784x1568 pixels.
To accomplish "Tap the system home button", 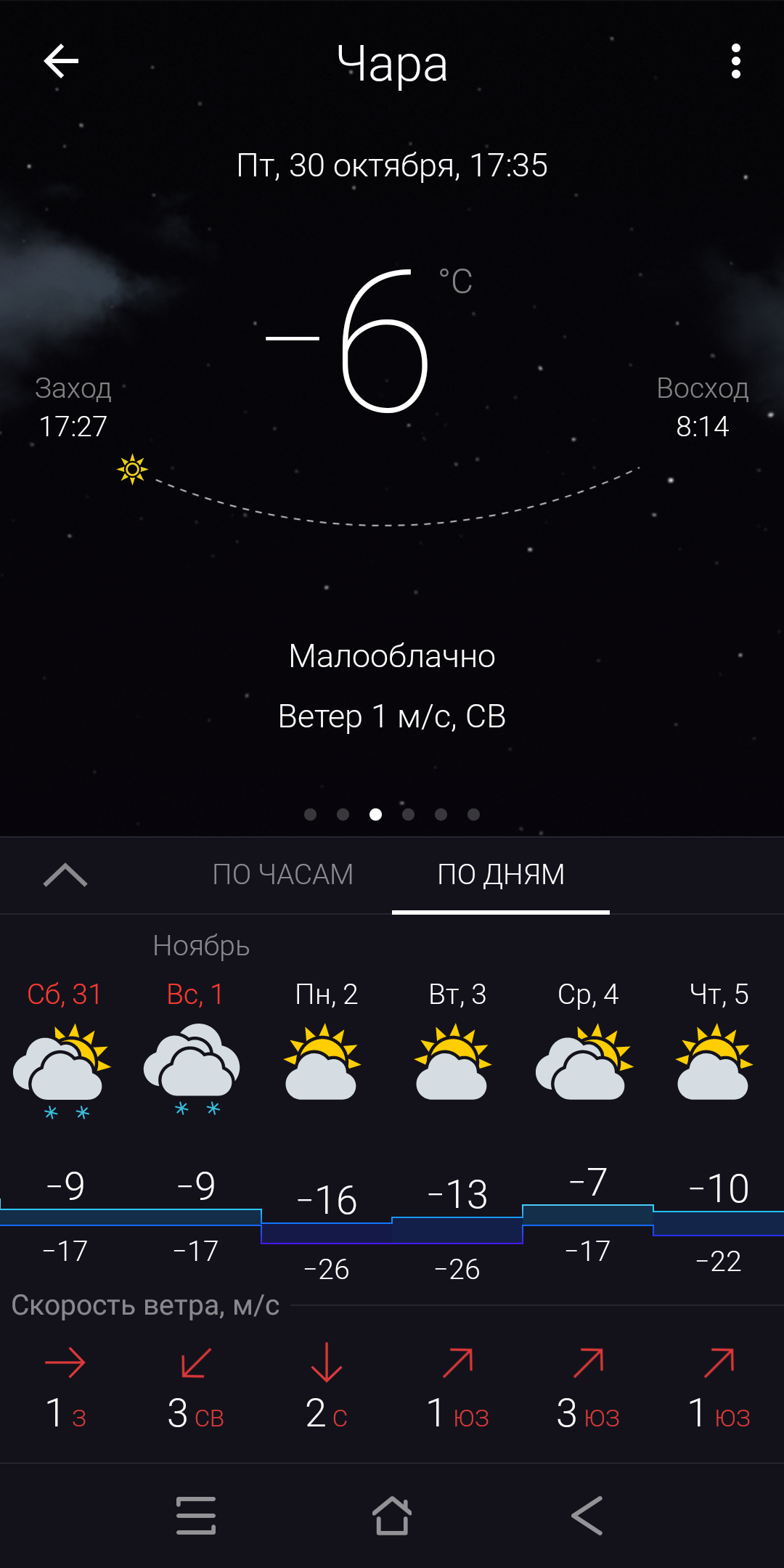I will [x=392, y=1516].
